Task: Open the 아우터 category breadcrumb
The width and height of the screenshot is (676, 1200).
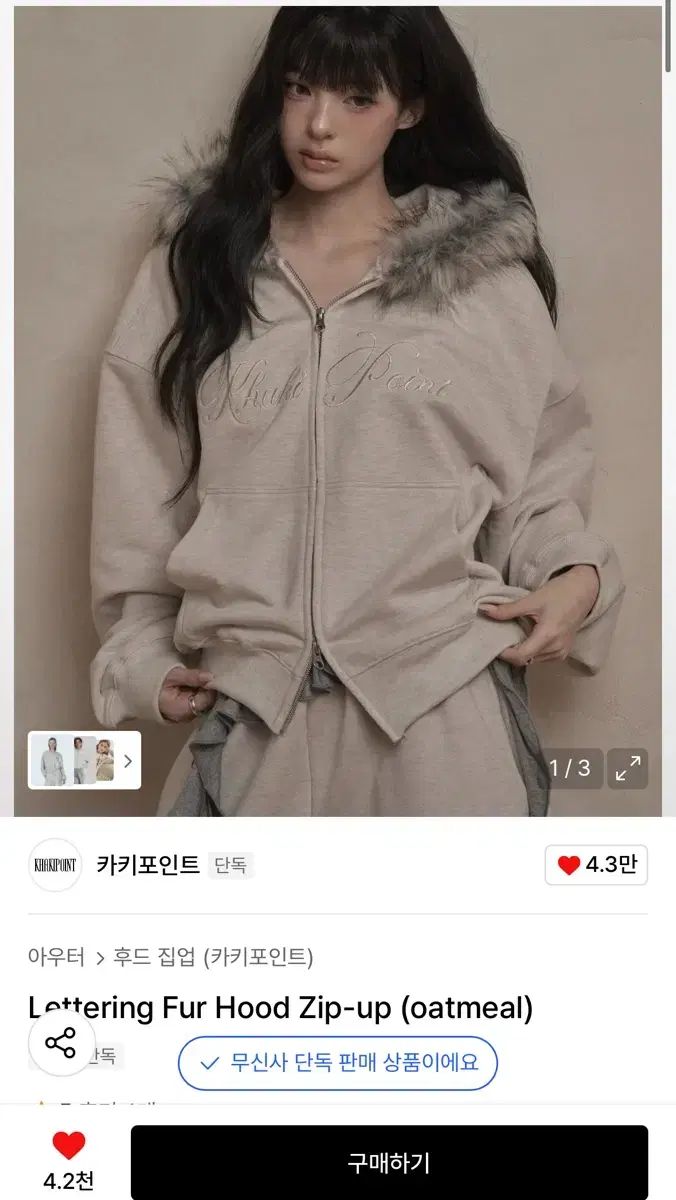Action: coord(56,957)
